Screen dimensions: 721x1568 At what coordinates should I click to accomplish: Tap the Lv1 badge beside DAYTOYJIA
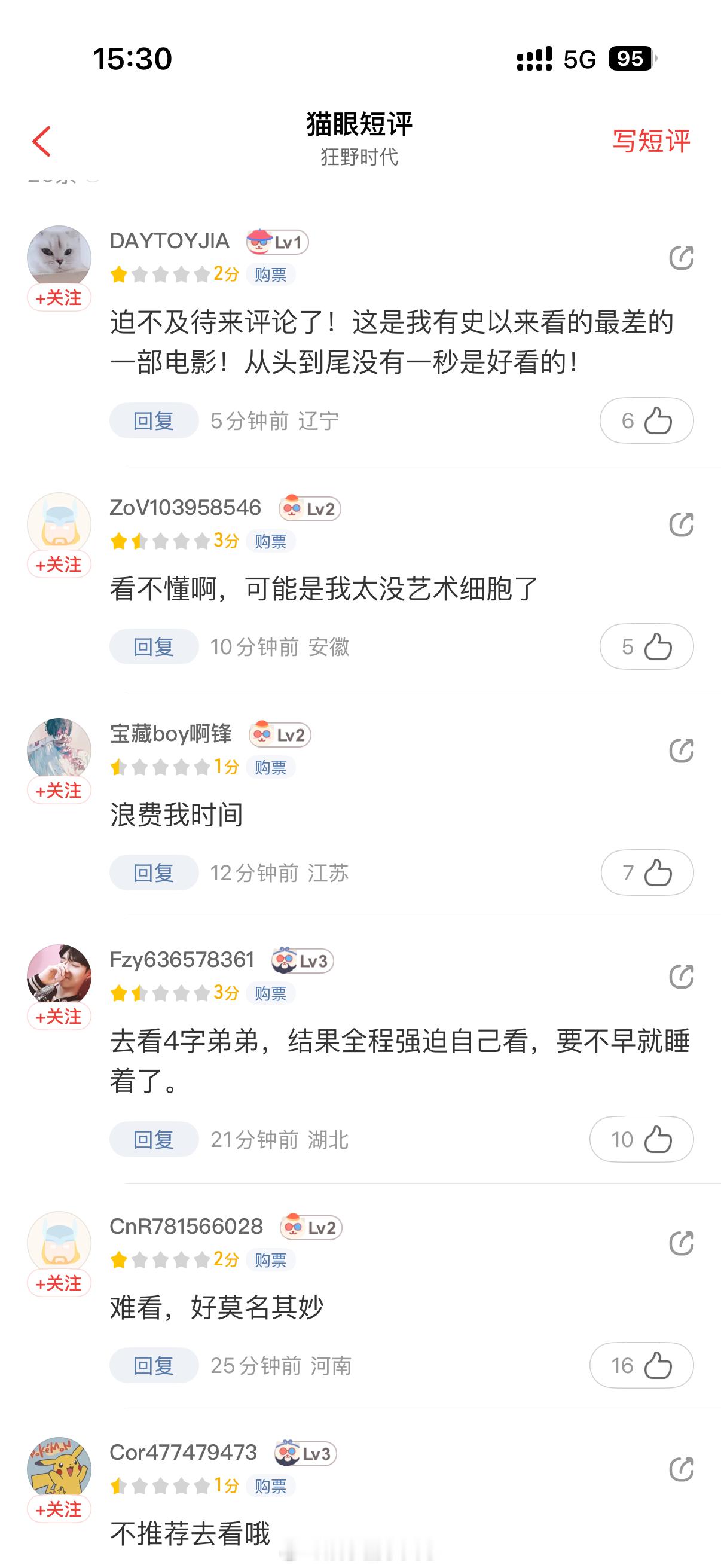[x=277, y=241]
